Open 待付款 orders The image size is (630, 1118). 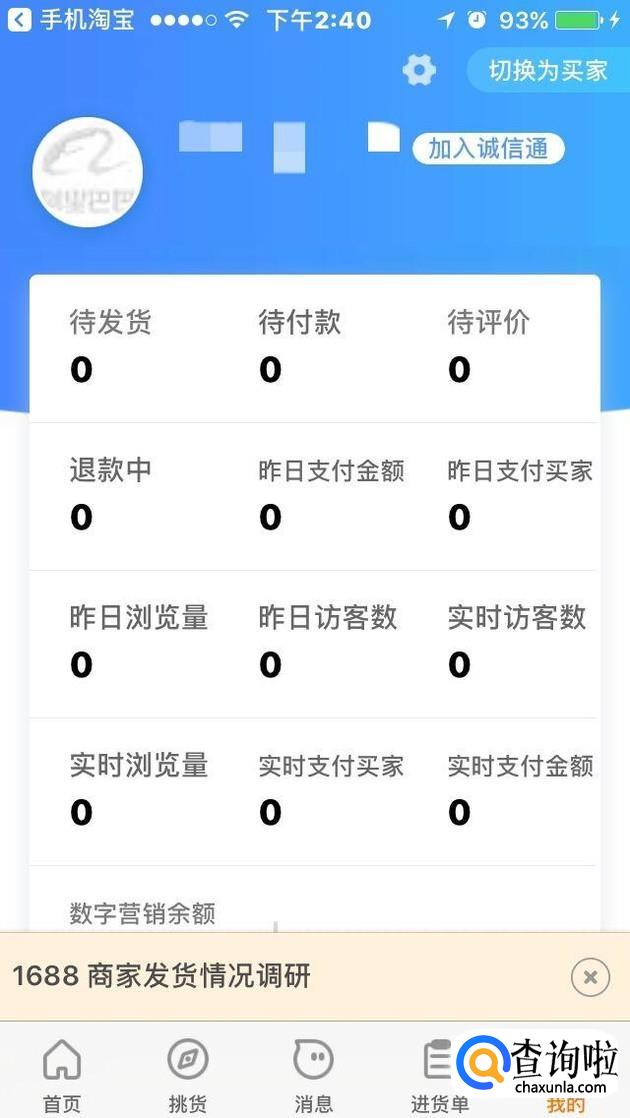[x=299, y=347]
